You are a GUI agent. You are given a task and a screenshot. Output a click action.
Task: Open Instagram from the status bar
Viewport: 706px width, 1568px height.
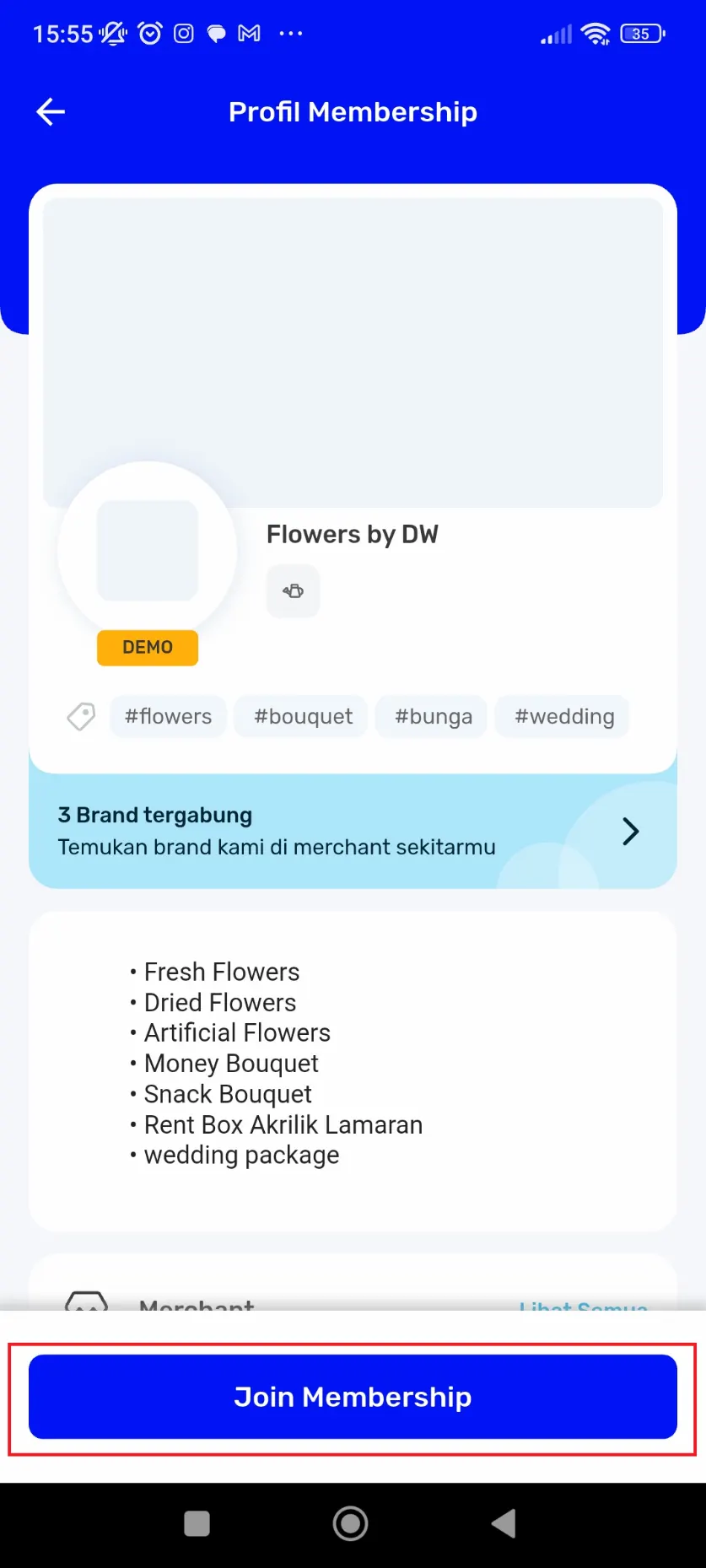pos(183,33)
